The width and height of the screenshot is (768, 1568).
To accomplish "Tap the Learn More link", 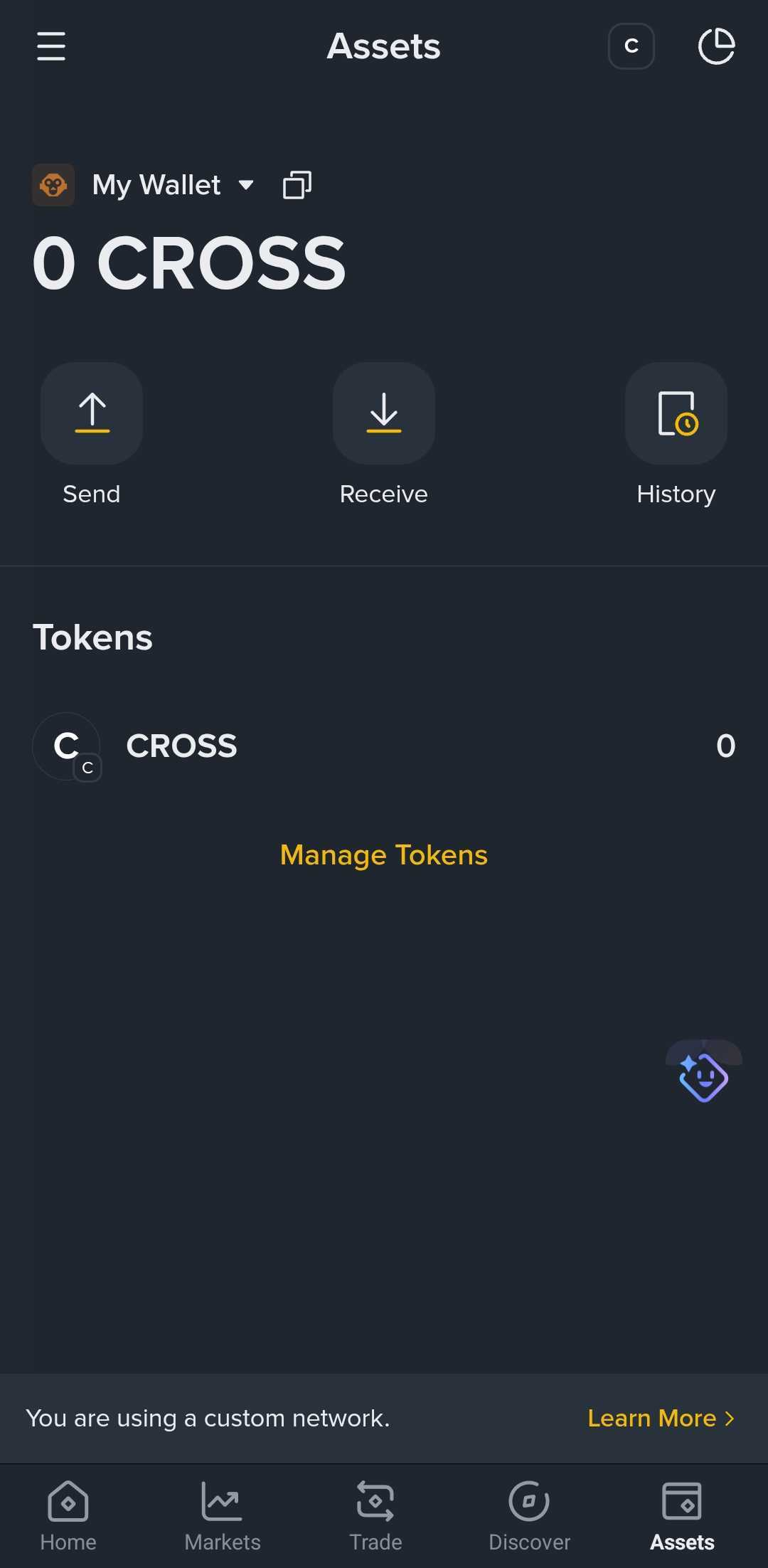I will [651, 1418].
